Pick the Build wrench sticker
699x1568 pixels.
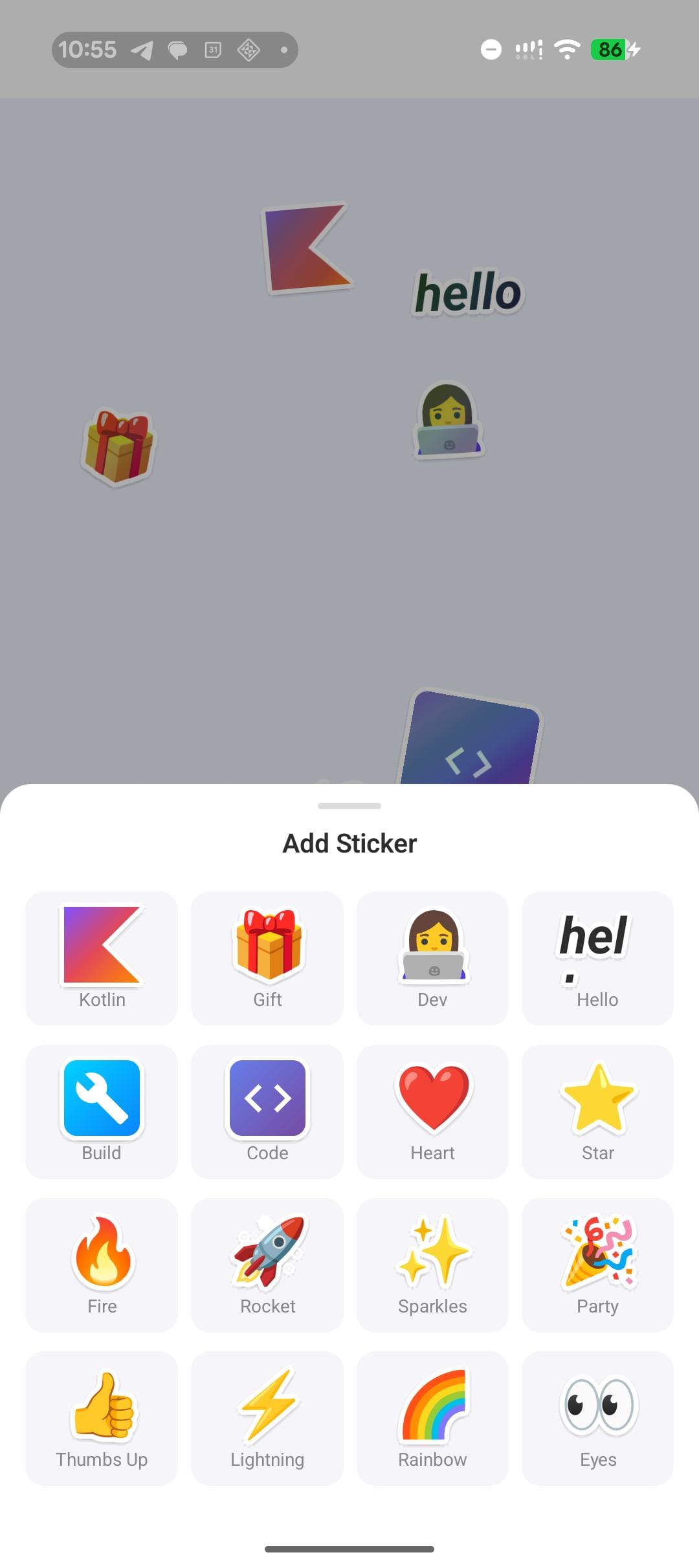[102, 1111]
